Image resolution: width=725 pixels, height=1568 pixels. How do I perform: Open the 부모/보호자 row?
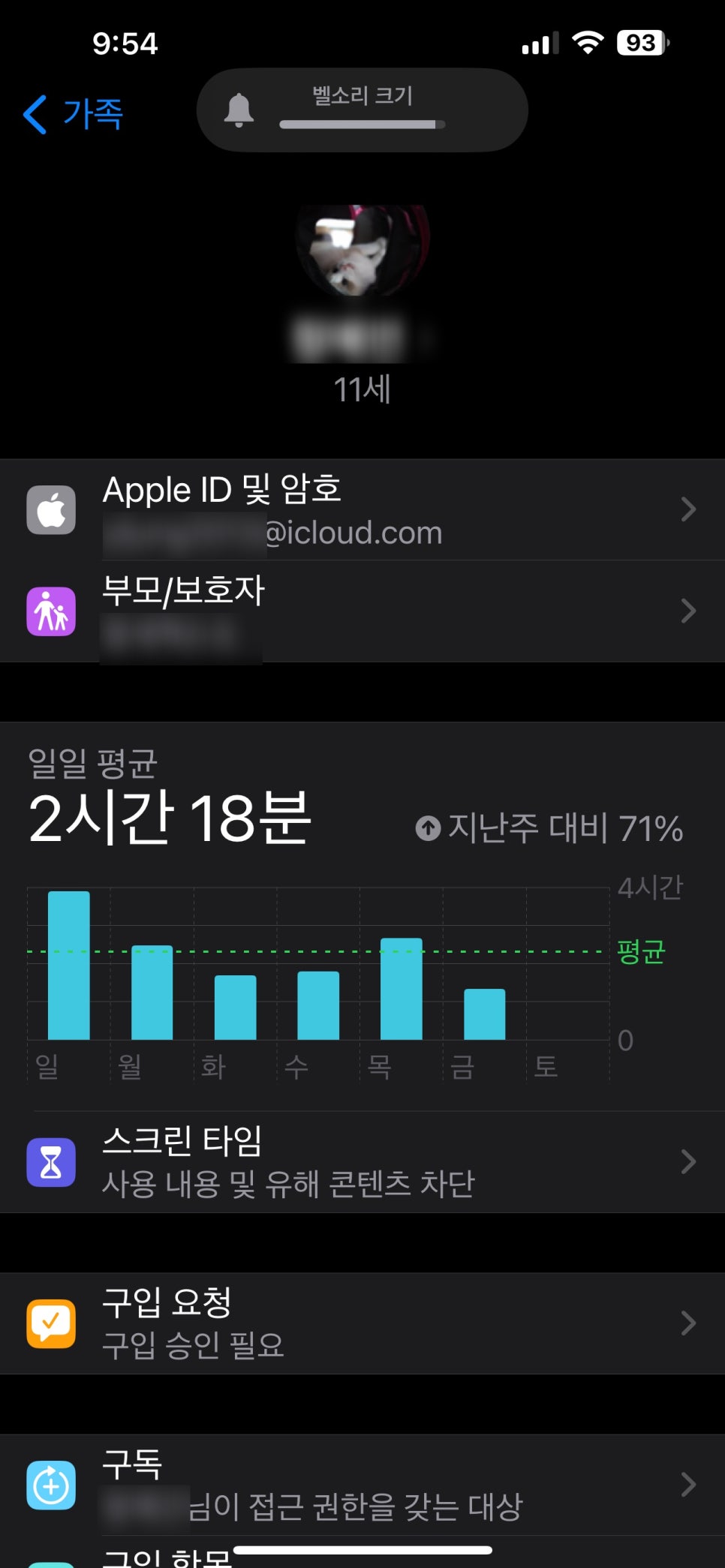[x=362, y=611]
